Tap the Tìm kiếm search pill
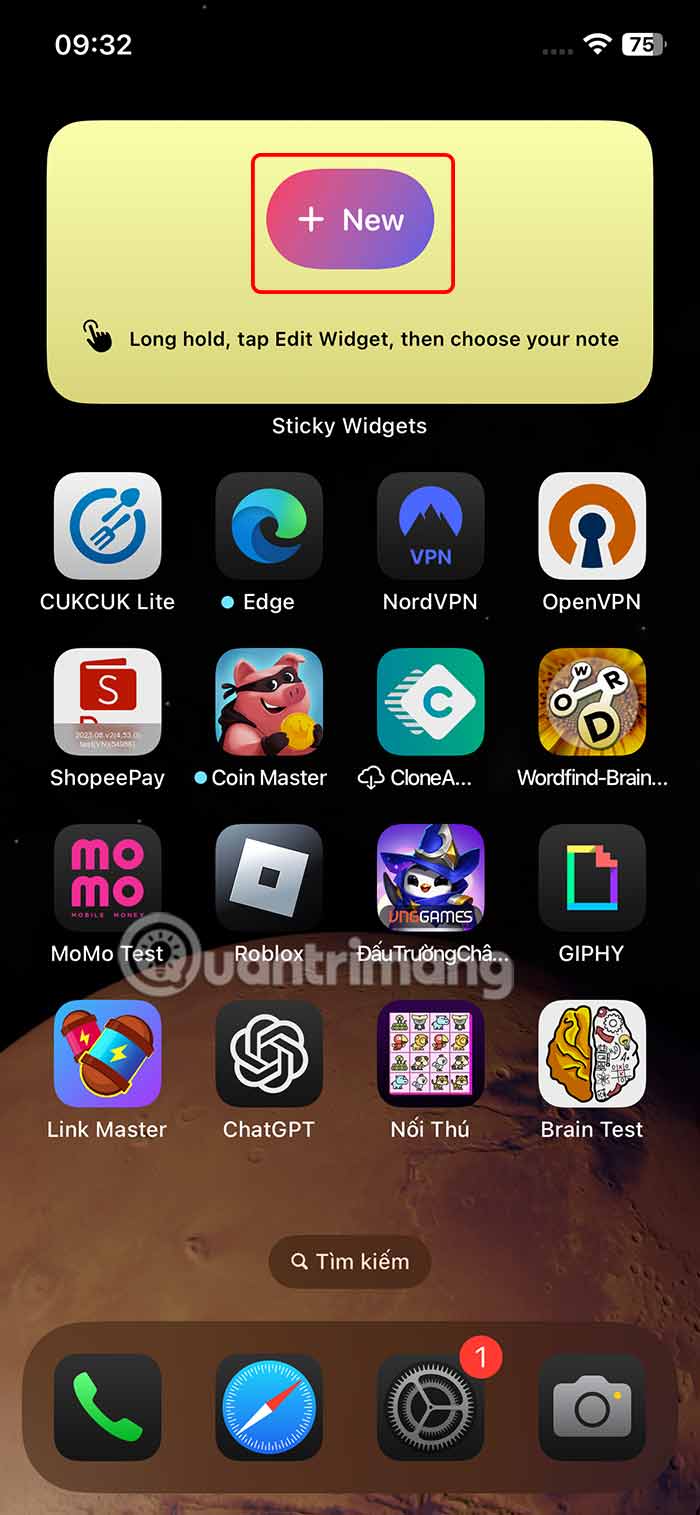This screenshot has width=700, height=1515. (x=350, y=1262)
